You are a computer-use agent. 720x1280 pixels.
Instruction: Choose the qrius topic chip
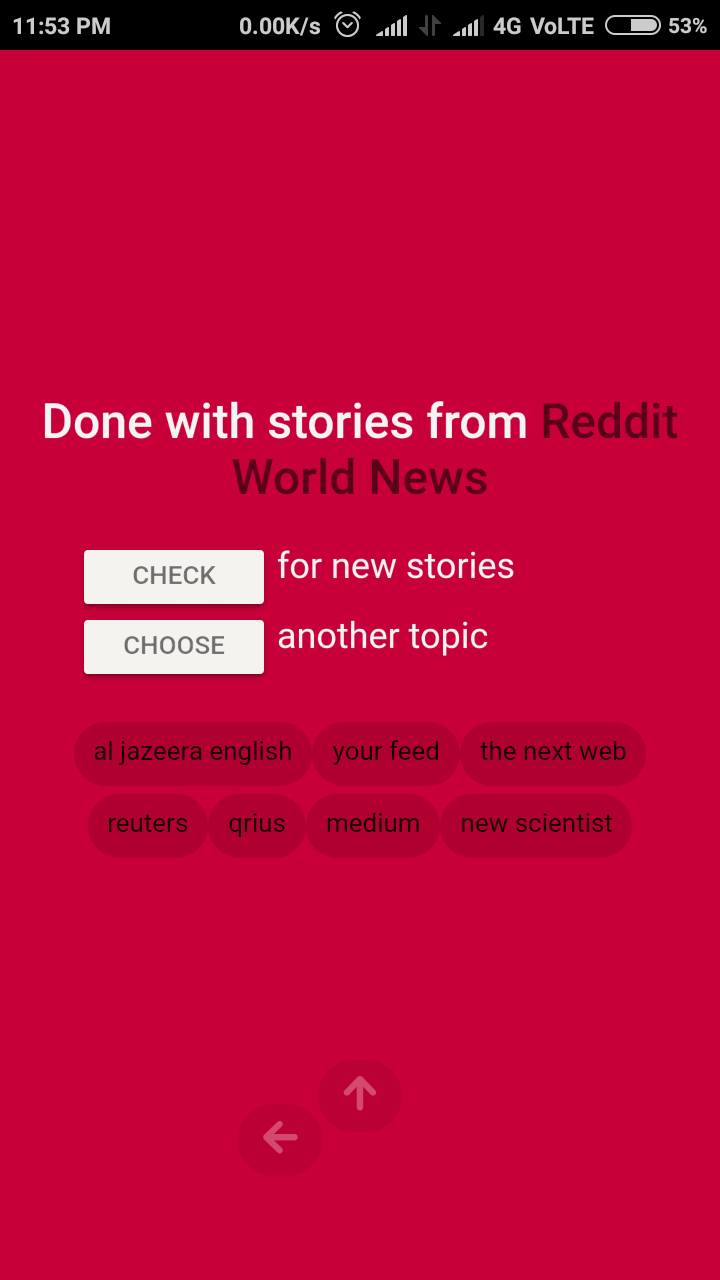[x=257, y=824]
